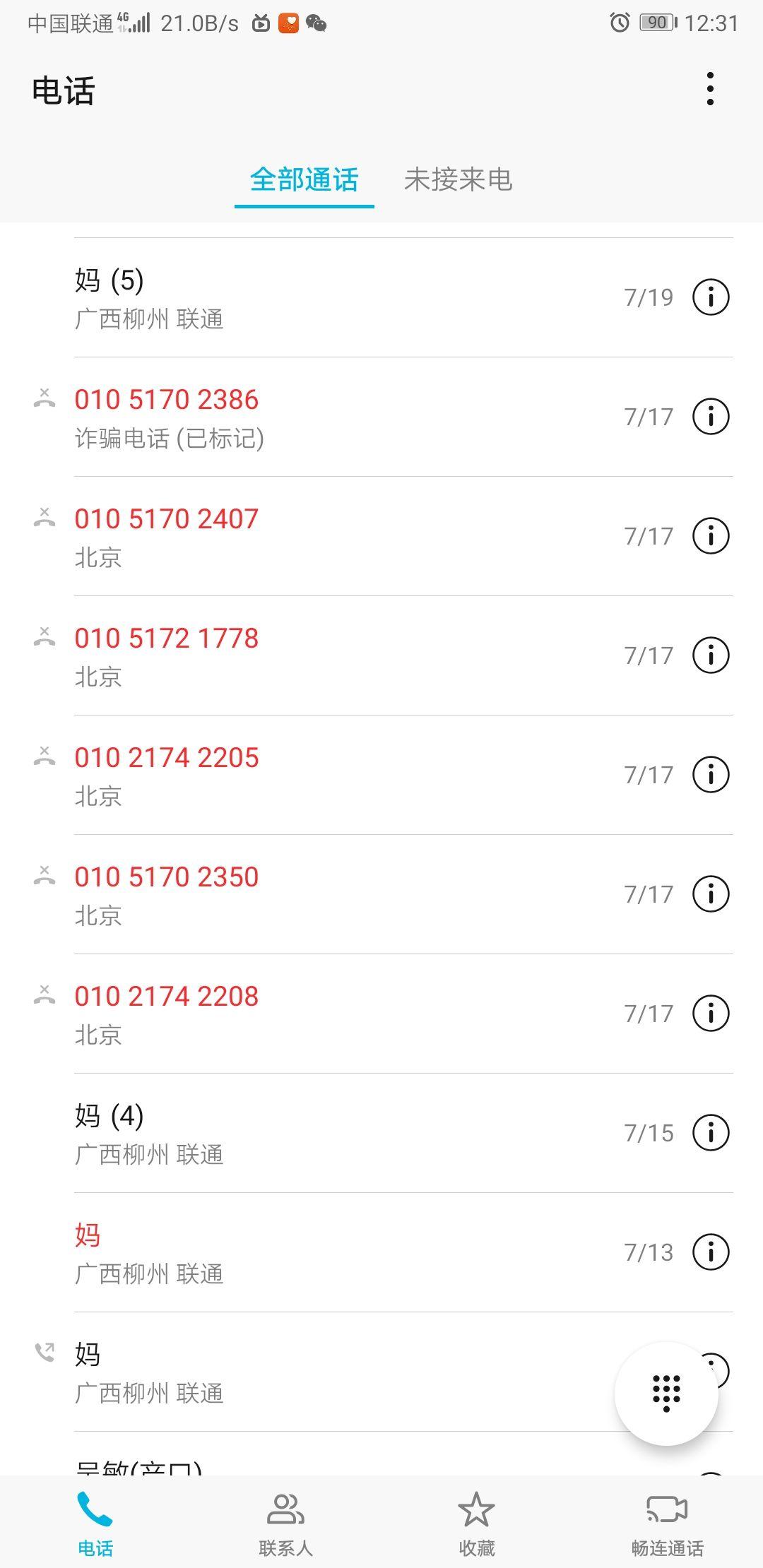View info of the 010 2174 2205 call
The height and width of the screenshot is (1568, 763).
point(710,774)
